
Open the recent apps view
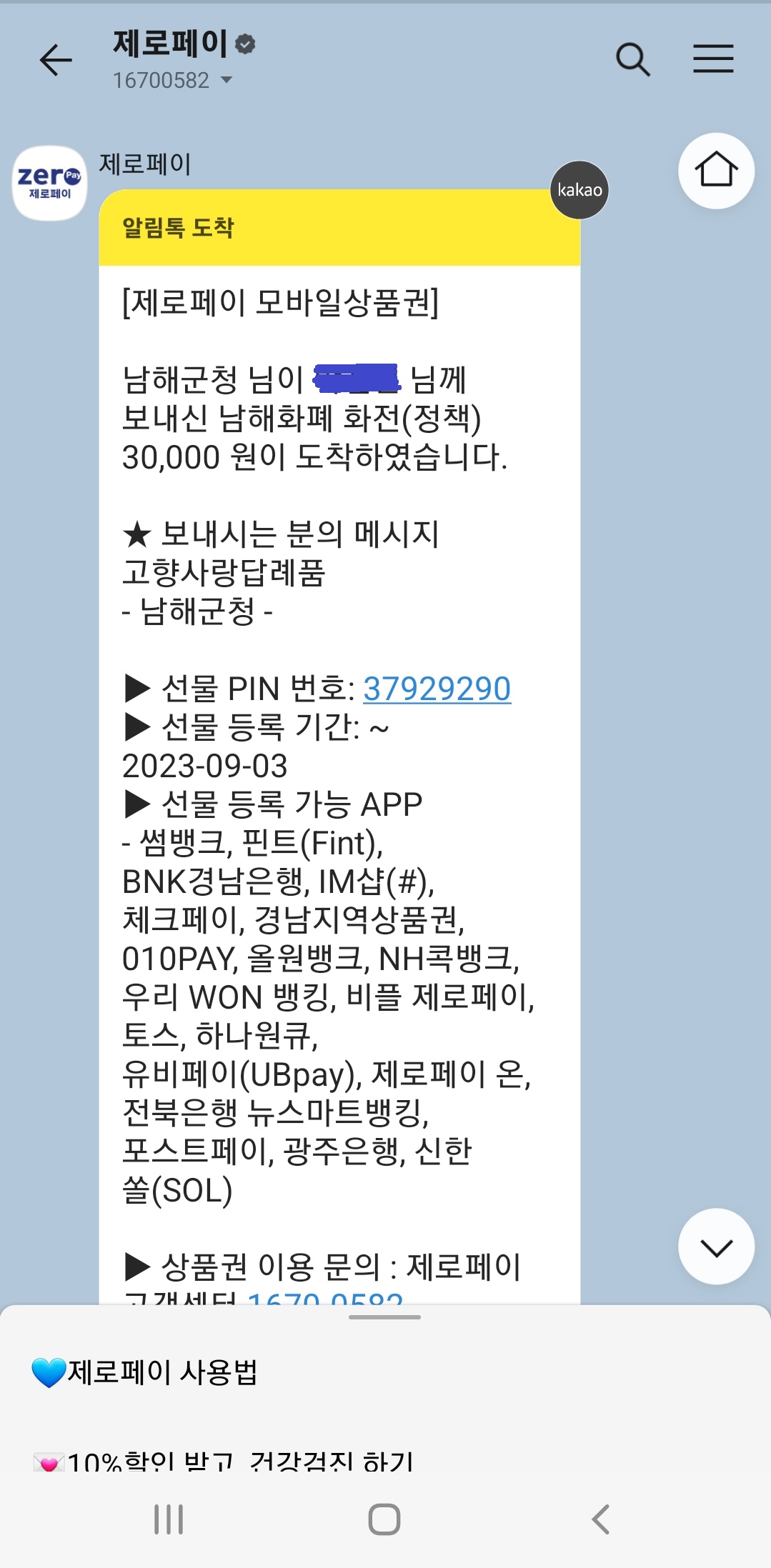(169, 1519)
